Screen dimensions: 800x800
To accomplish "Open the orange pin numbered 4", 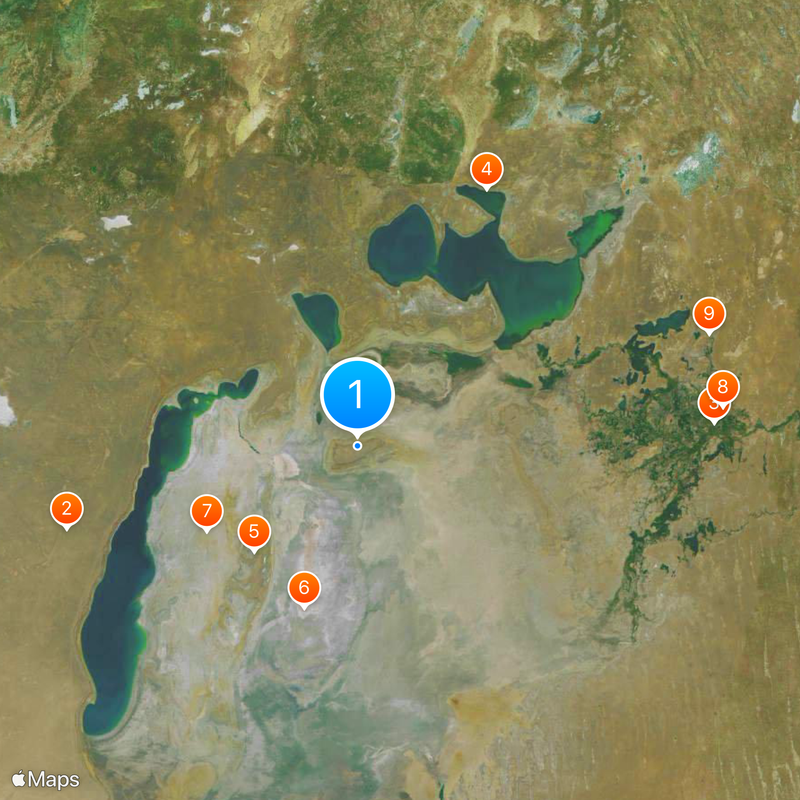I will tap(486, 168).
